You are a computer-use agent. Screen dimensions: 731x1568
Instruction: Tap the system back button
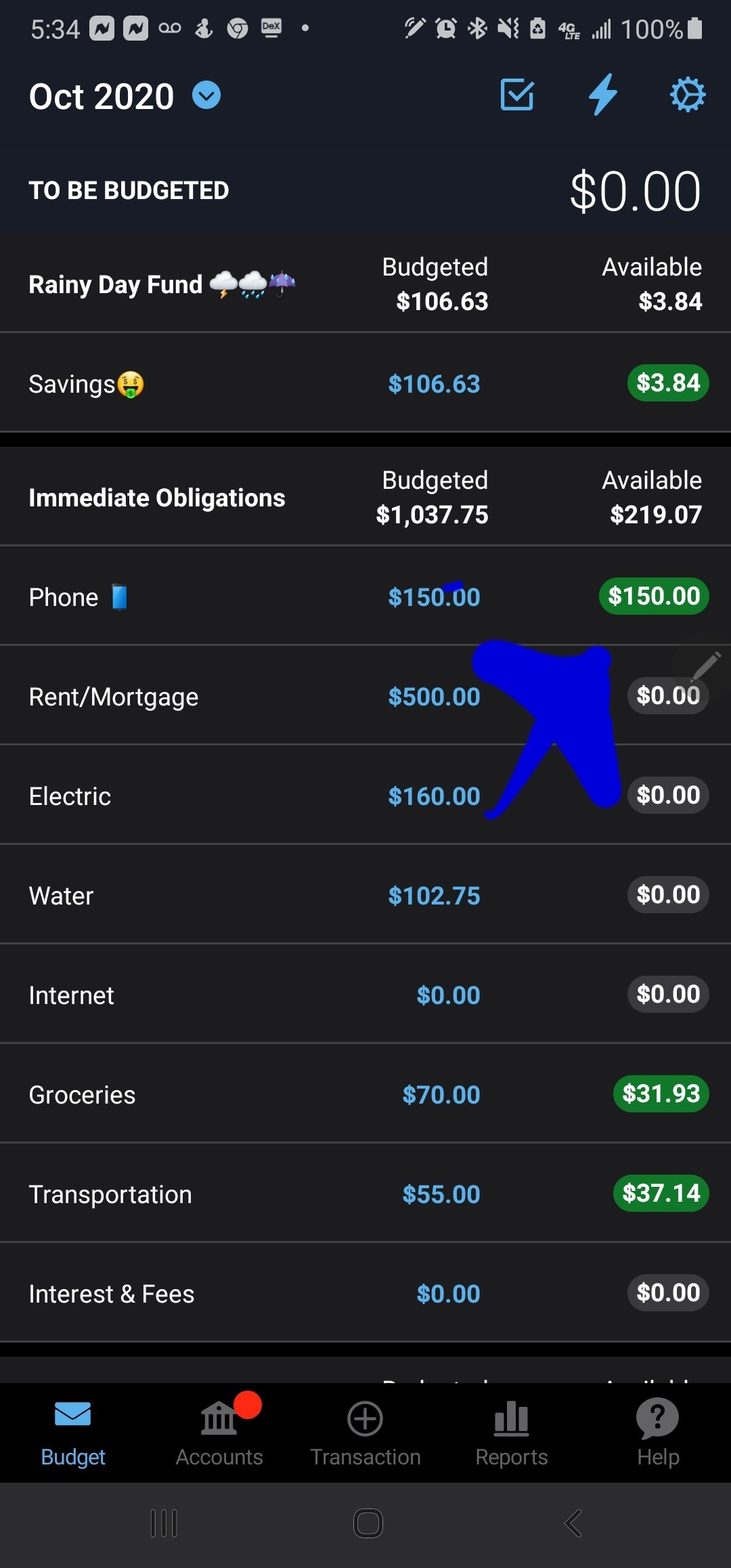573,1523
